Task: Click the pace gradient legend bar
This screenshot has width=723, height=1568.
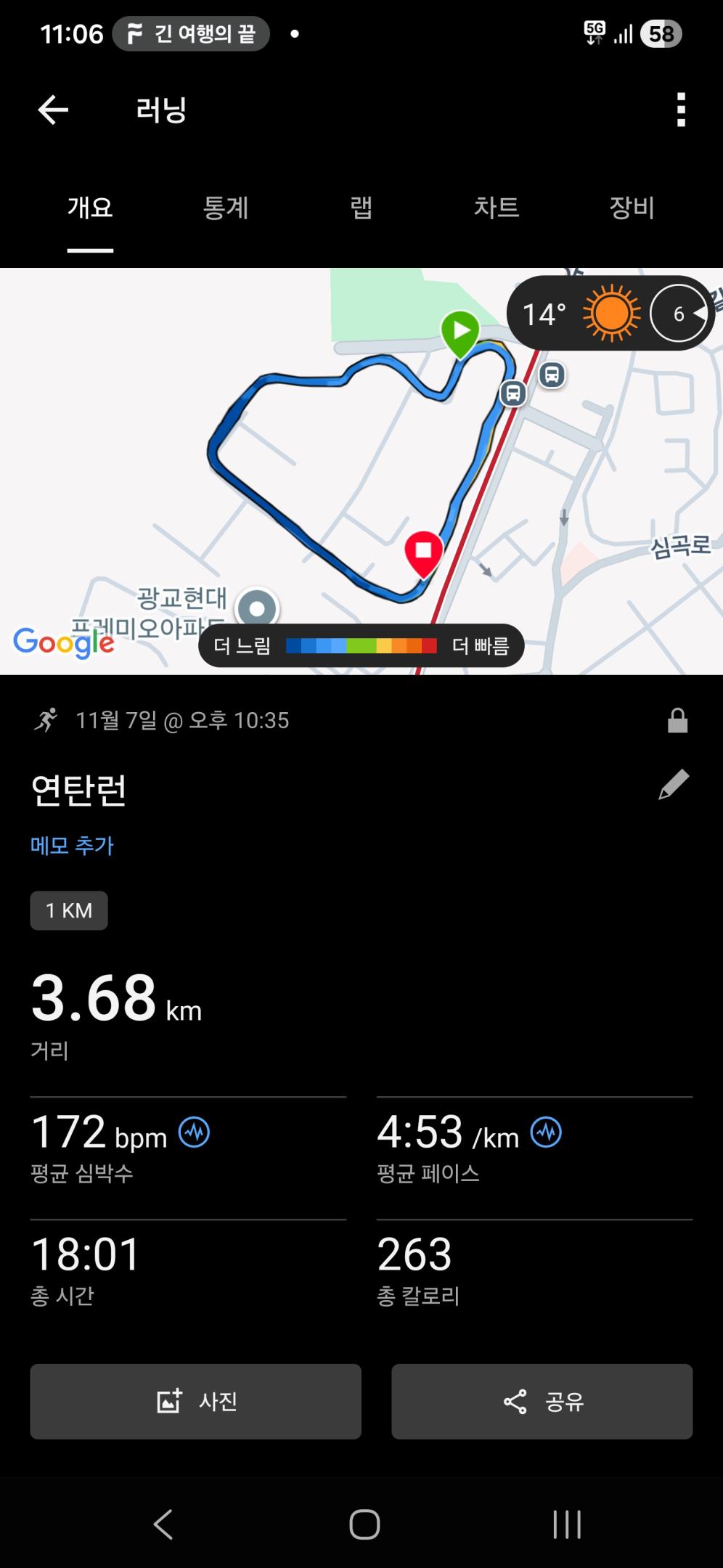Action: click(x=361, y=644)
